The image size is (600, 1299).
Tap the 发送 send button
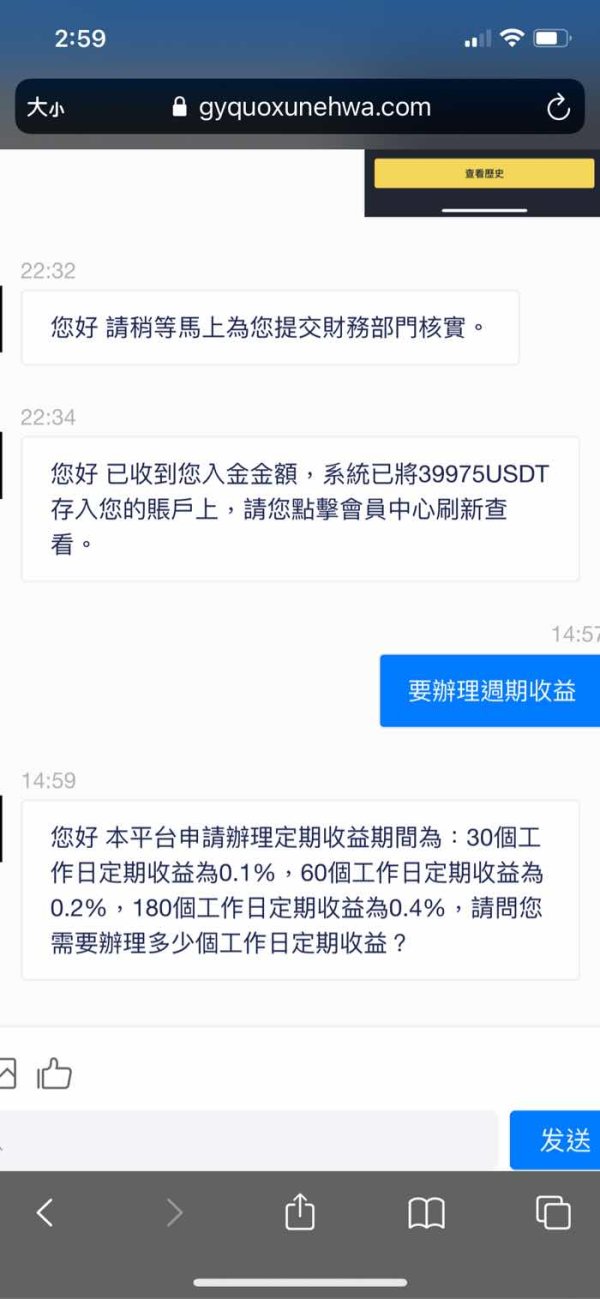(x=555, y=1140)
